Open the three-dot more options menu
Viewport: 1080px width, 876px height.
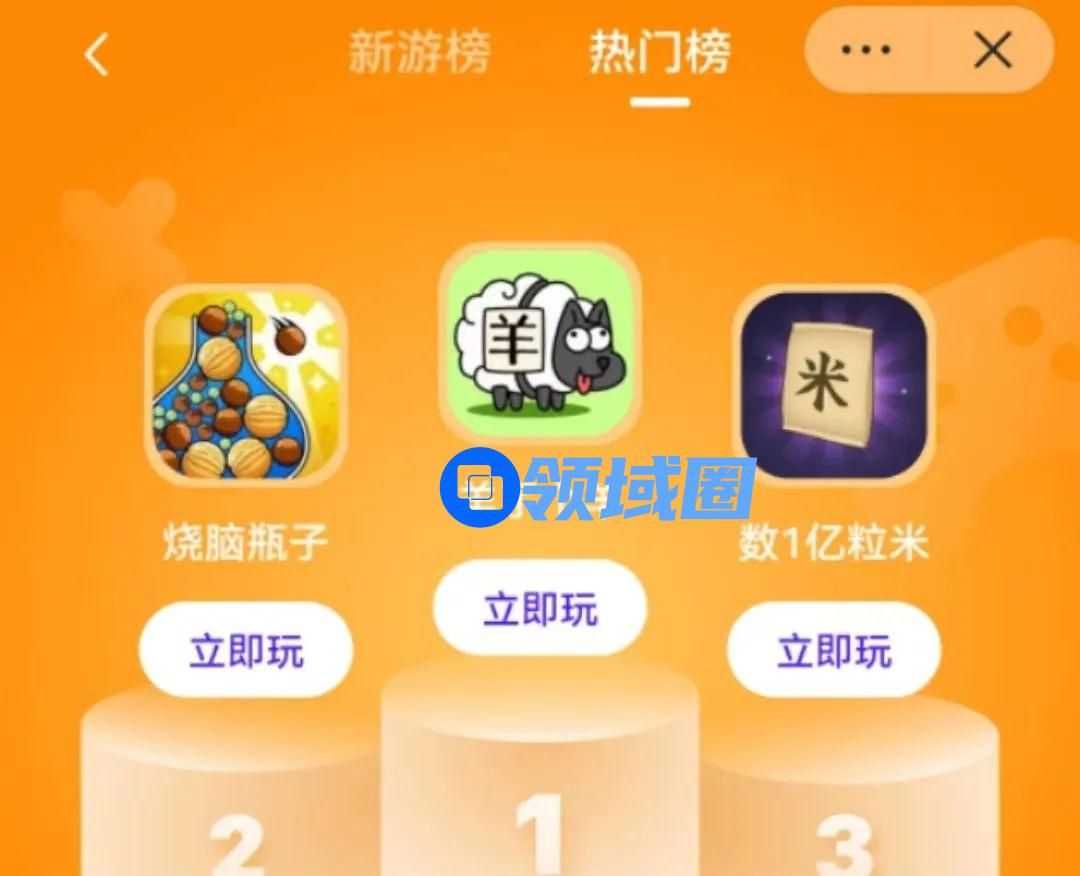(866, 50)
